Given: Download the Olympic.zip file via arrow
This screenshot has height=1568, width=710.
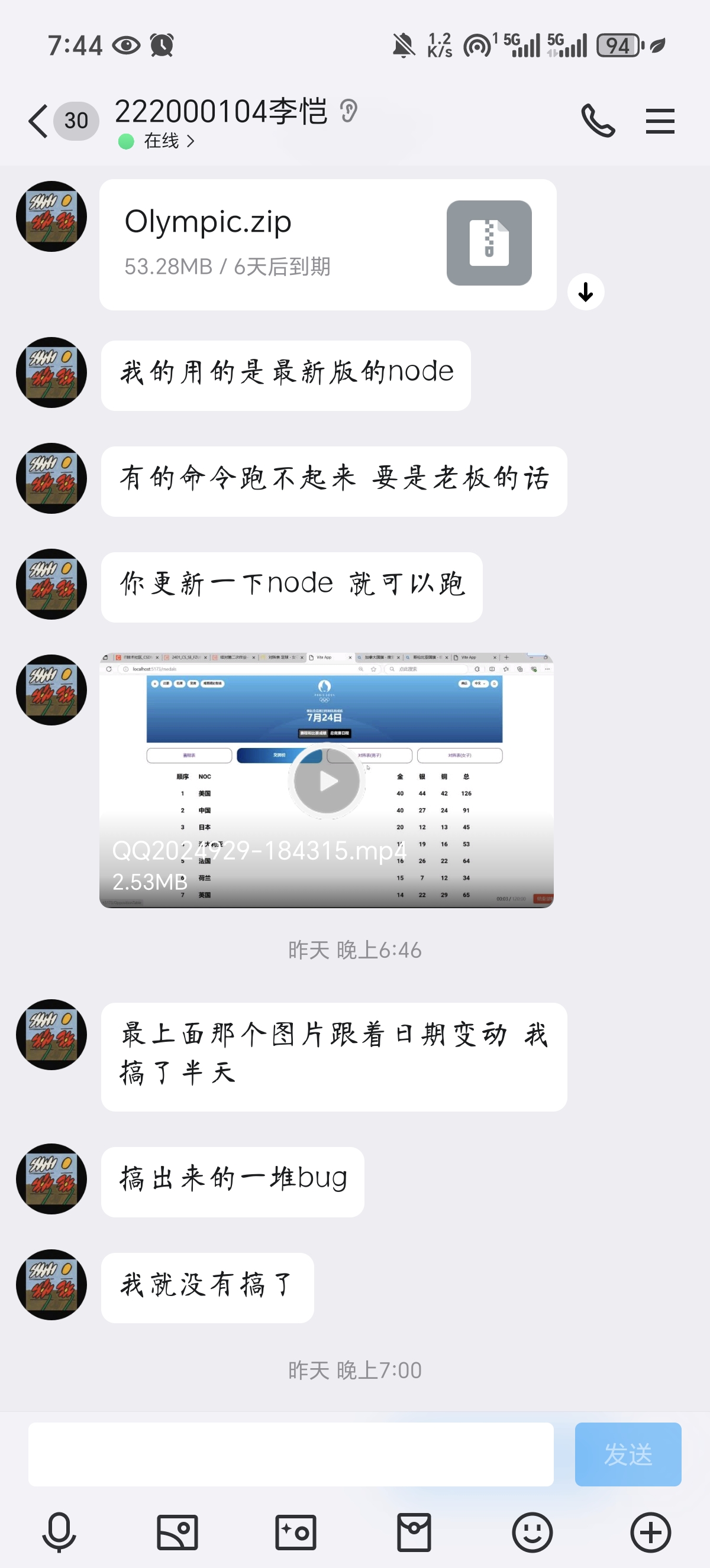Looking at the screenshot, I should pyautogui.click(x=585, y=292).
